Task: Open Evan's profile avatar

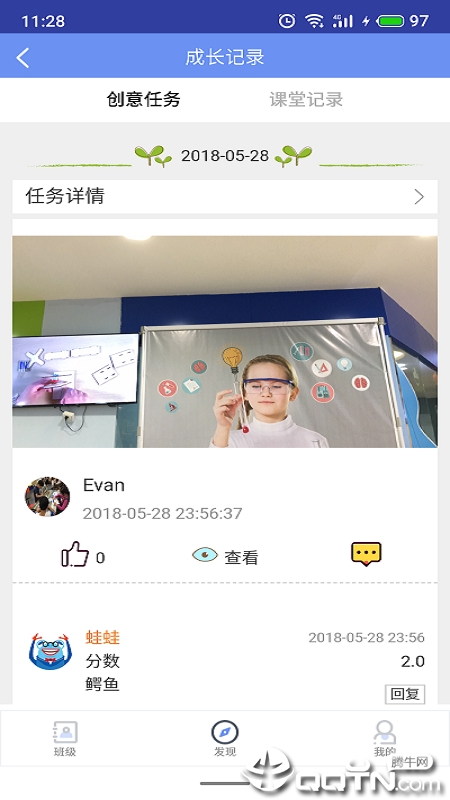Action: pos(47,496)
